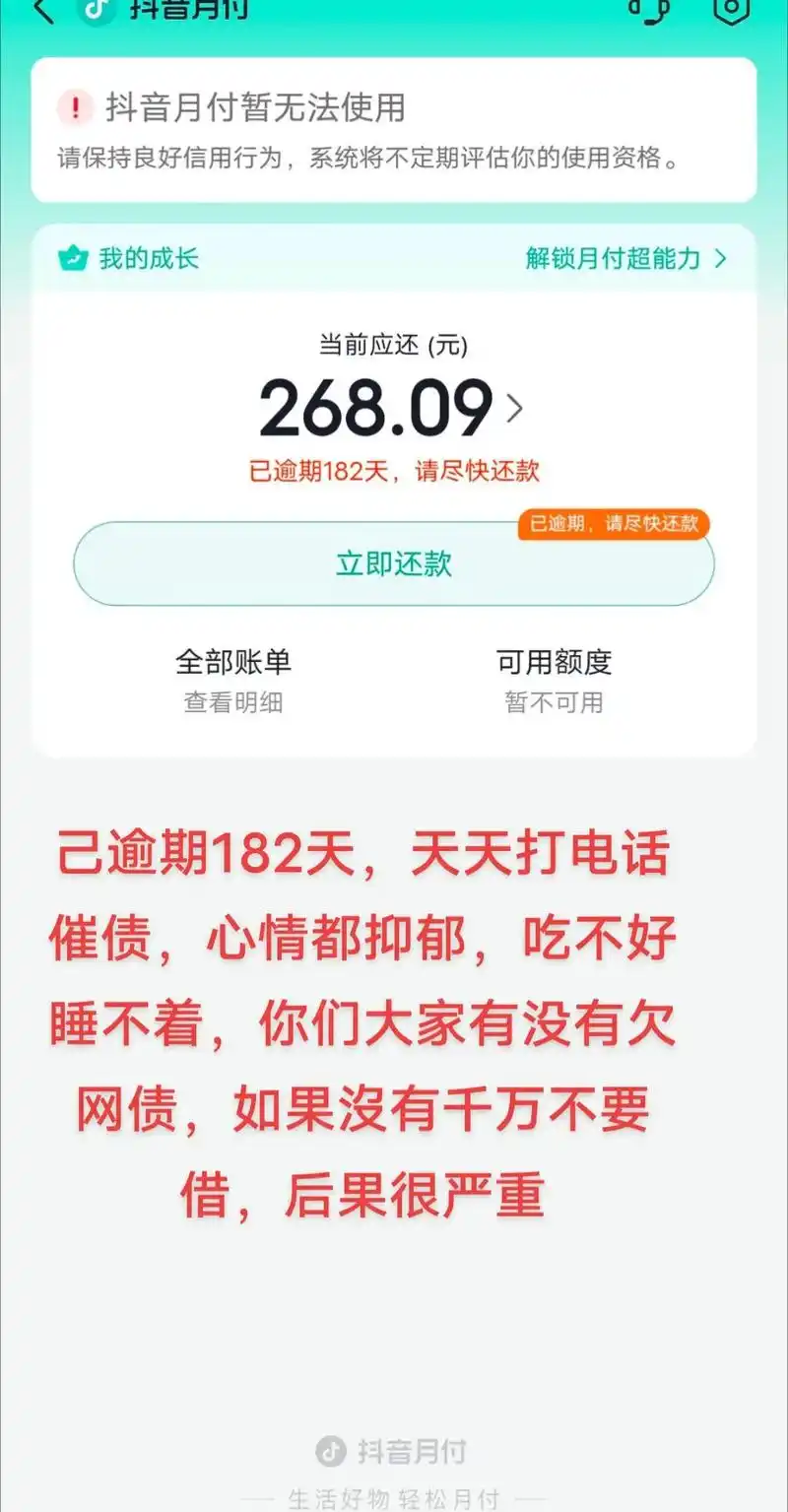This screenshot has width=788, height=1512.
Task: Open the customer service headset icon
Action: [x=649, y=8]
